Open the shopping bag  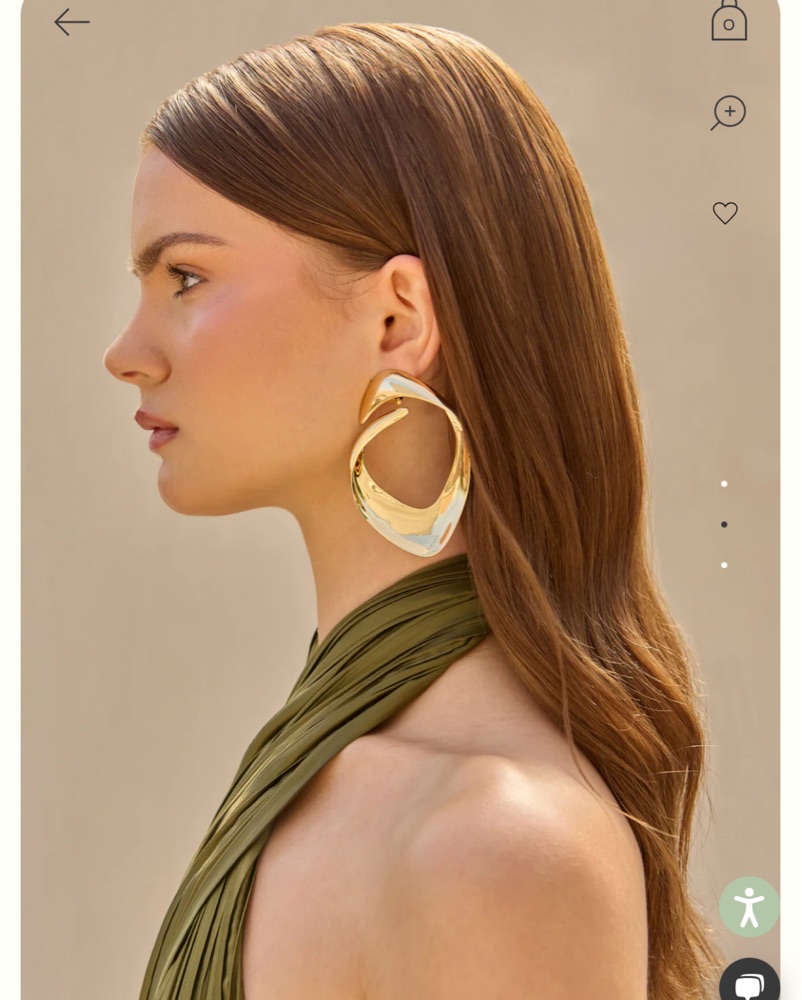[729, 21]
